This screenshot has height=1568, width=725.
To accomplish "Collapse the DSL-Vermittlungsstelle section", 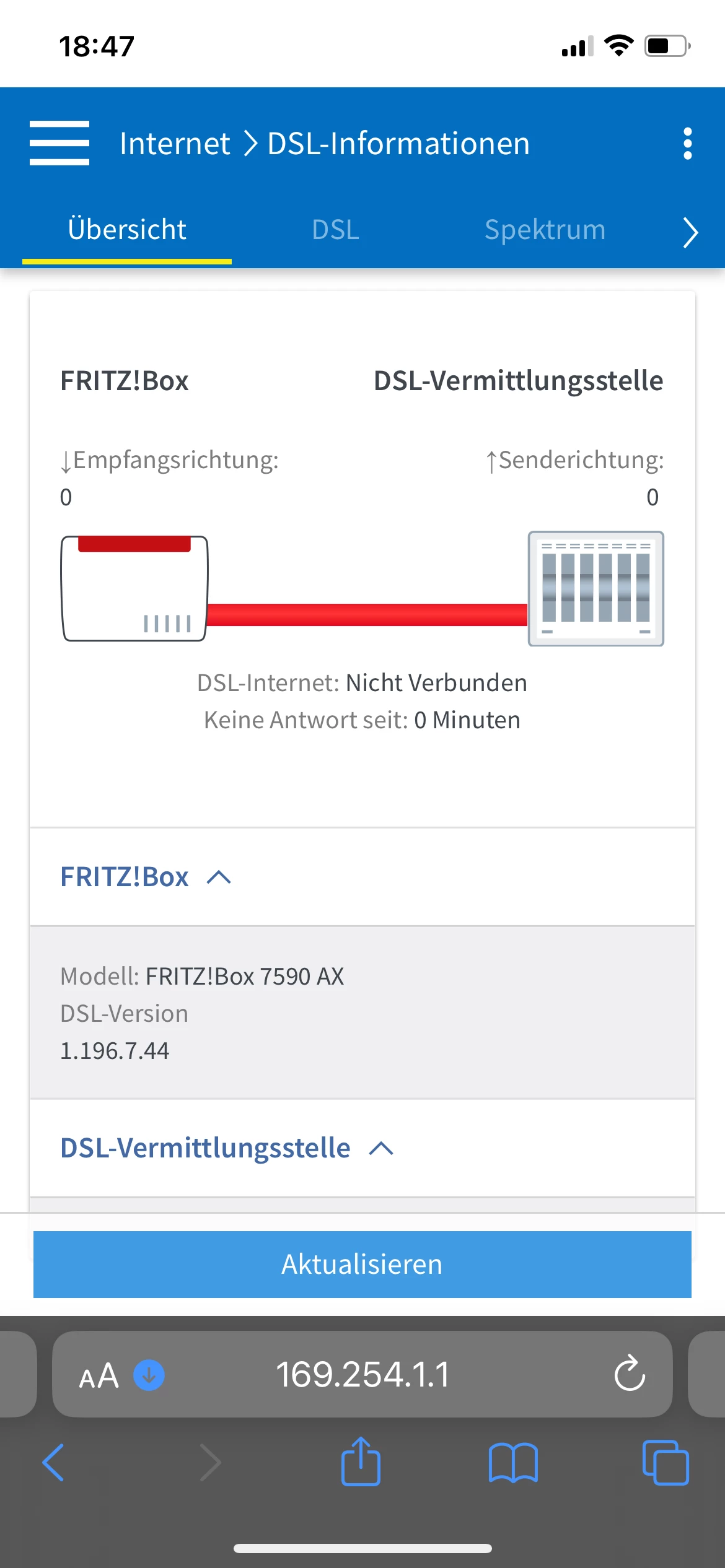I will [x=226, y=1148].
